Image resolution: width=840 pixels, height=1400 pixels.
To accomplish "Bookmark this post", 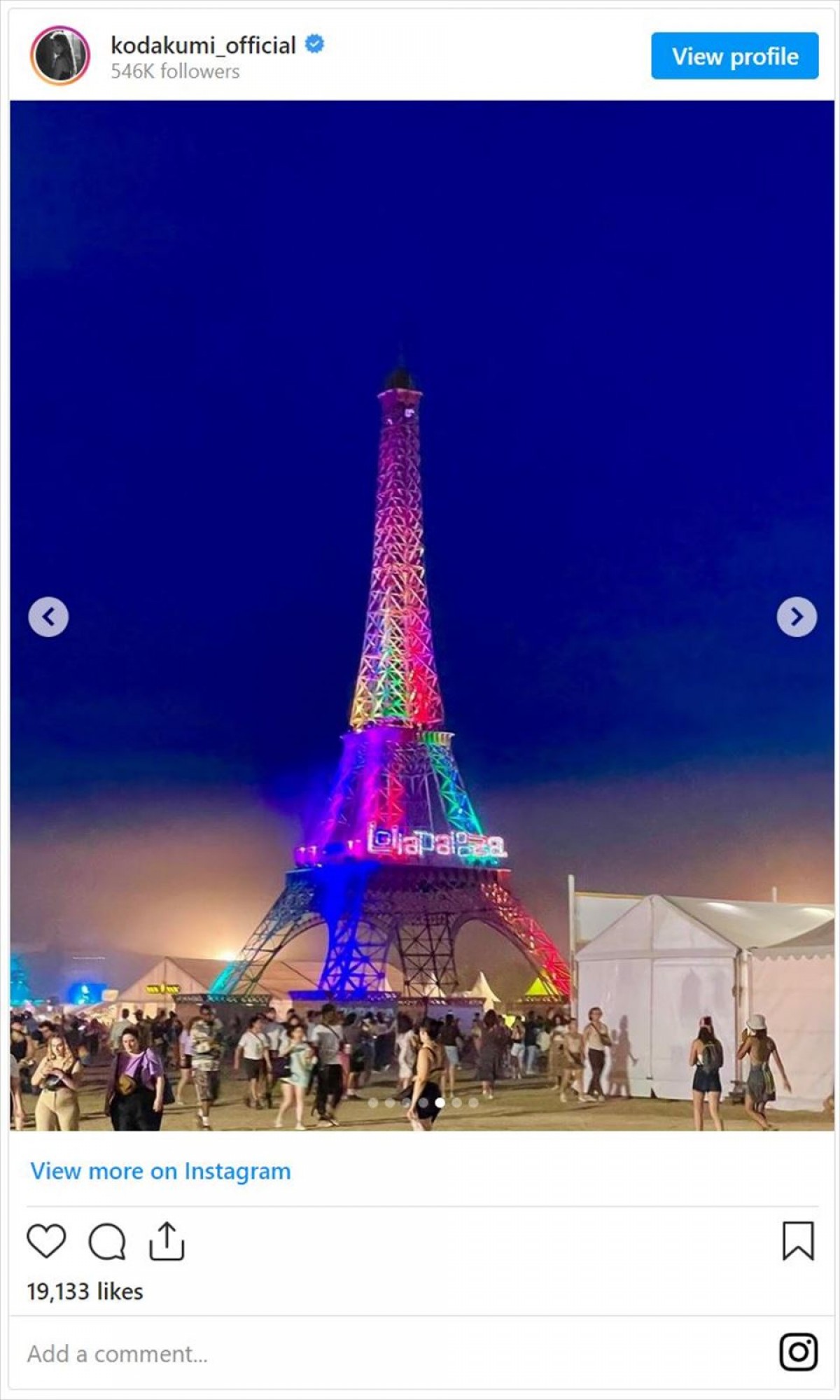I will pos(798,1241).
